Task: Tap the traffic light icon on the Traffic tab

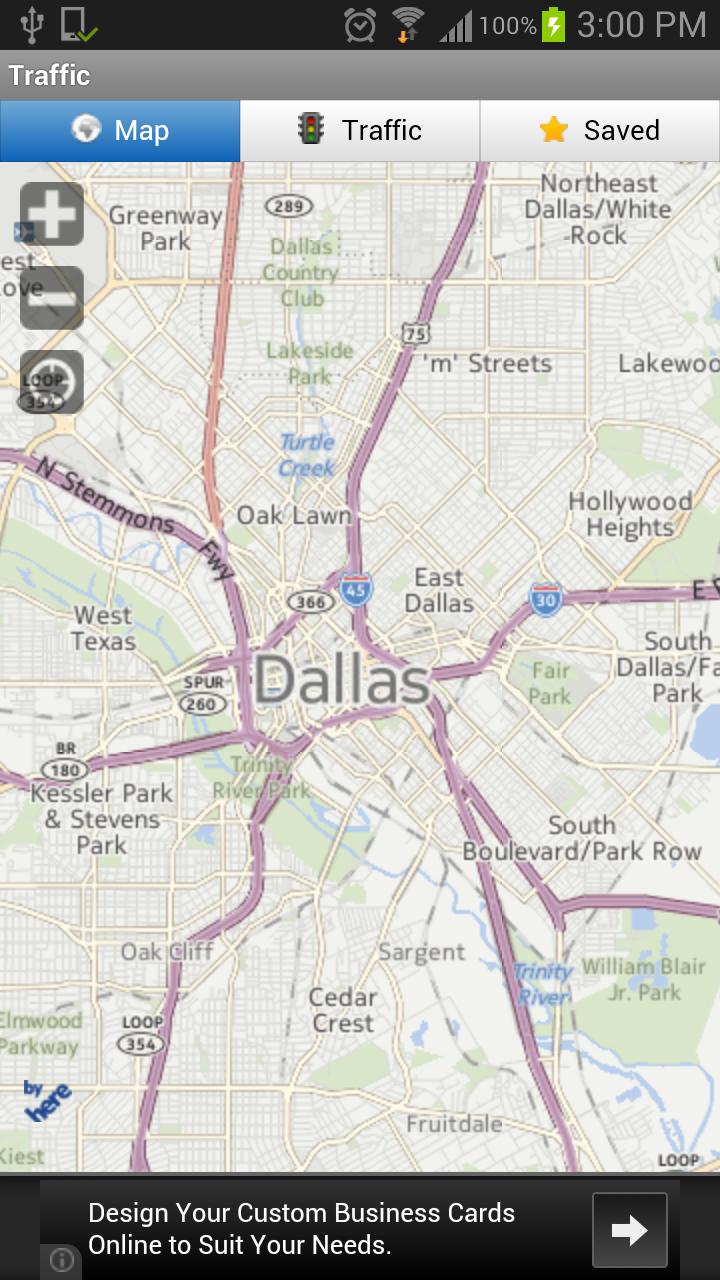Action: coord(313,129)
